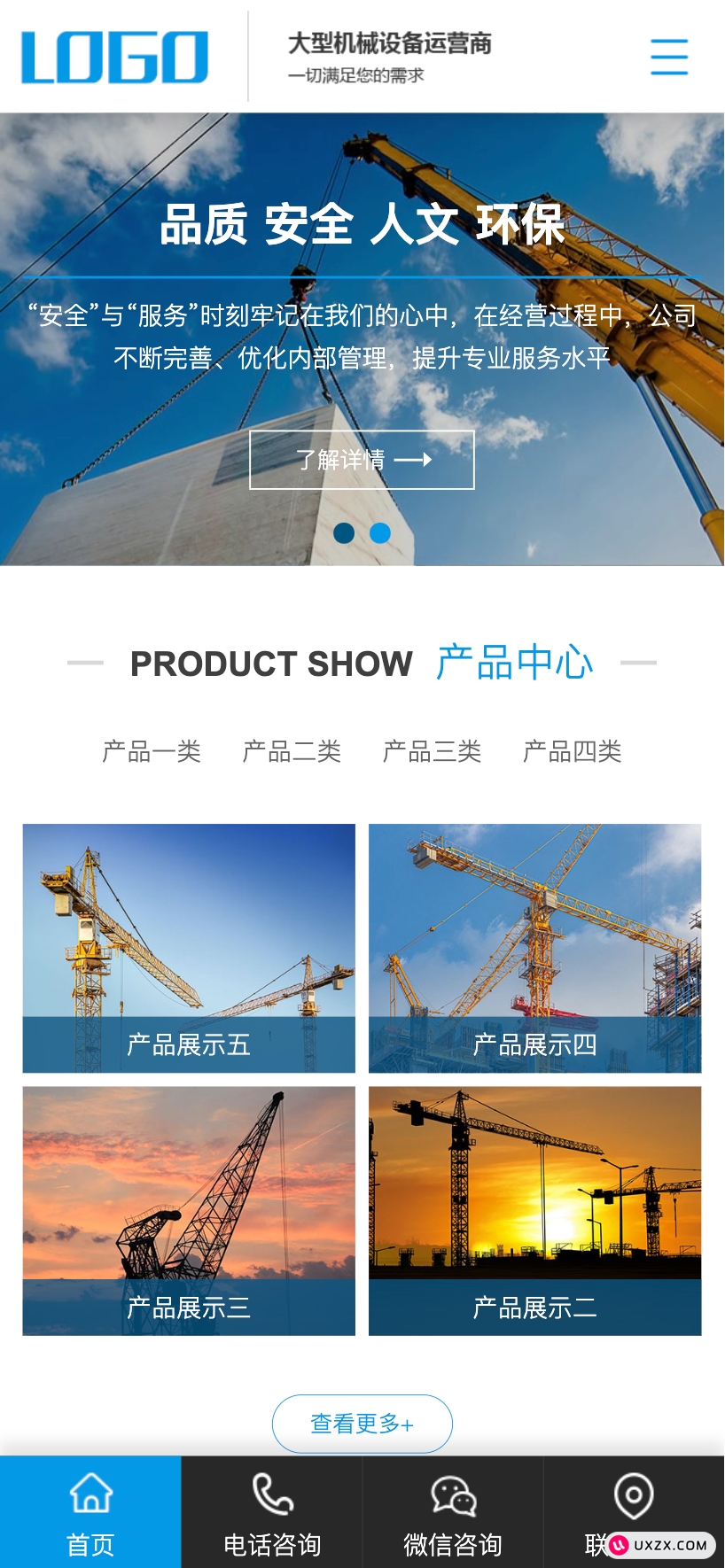Choose the 产品四类 category
Image resolution: width=725 pixels, height=1568 pixels.
click(x=572, y=752)
